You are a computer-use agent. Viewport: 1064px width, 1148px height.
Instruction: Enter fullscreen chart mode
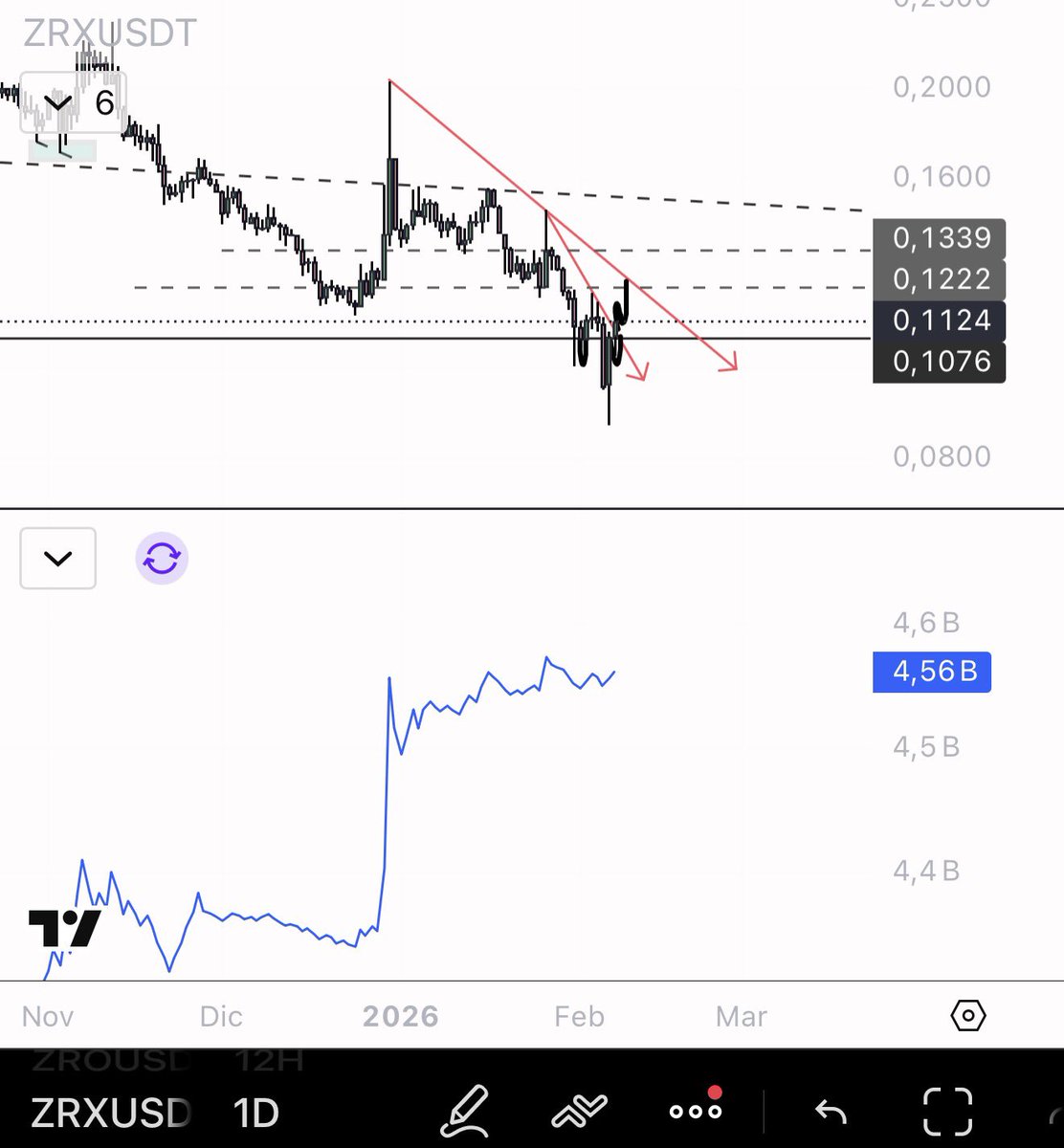click(947, 1113)
